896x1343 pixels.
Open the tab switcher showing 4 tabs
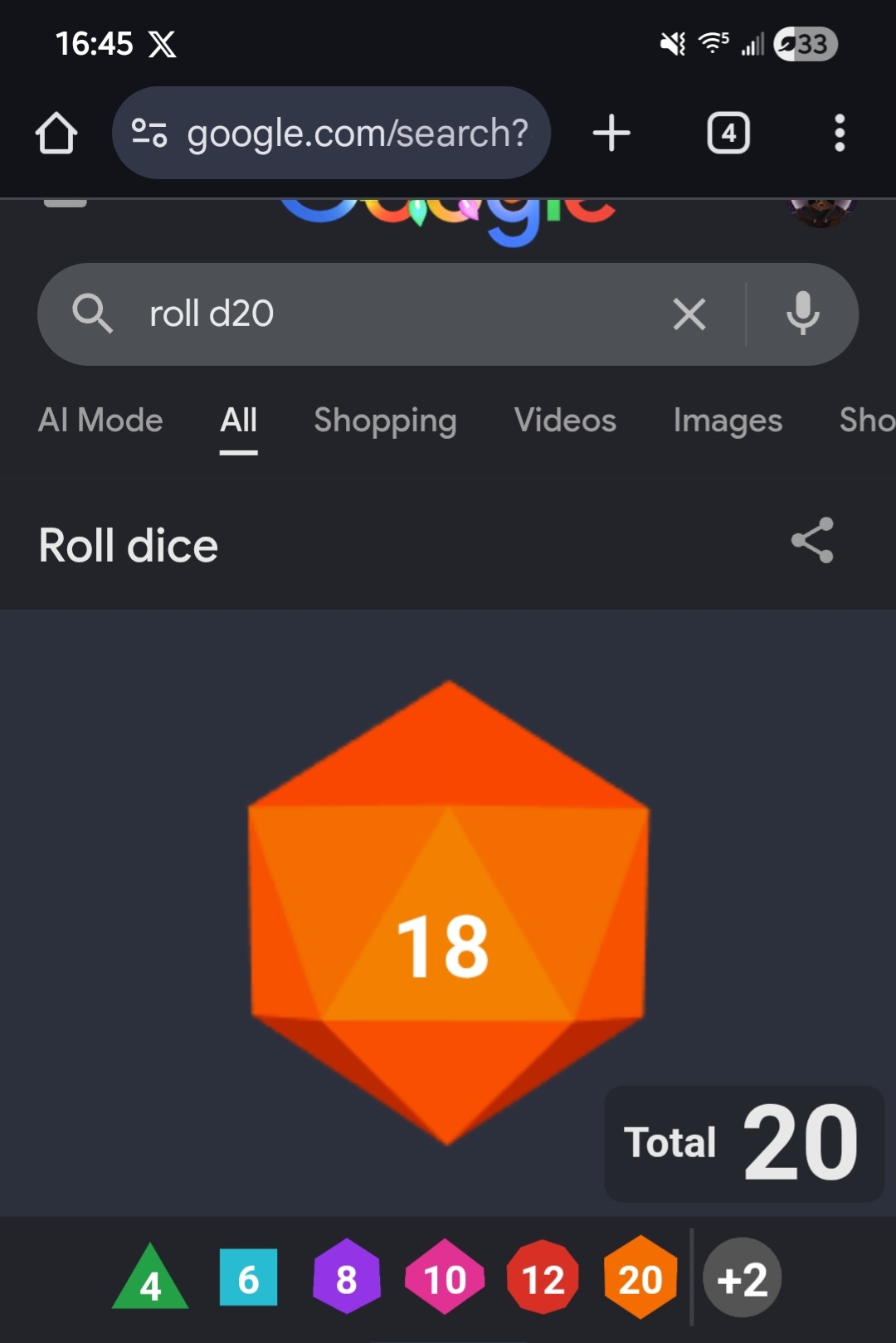(728, 133)
